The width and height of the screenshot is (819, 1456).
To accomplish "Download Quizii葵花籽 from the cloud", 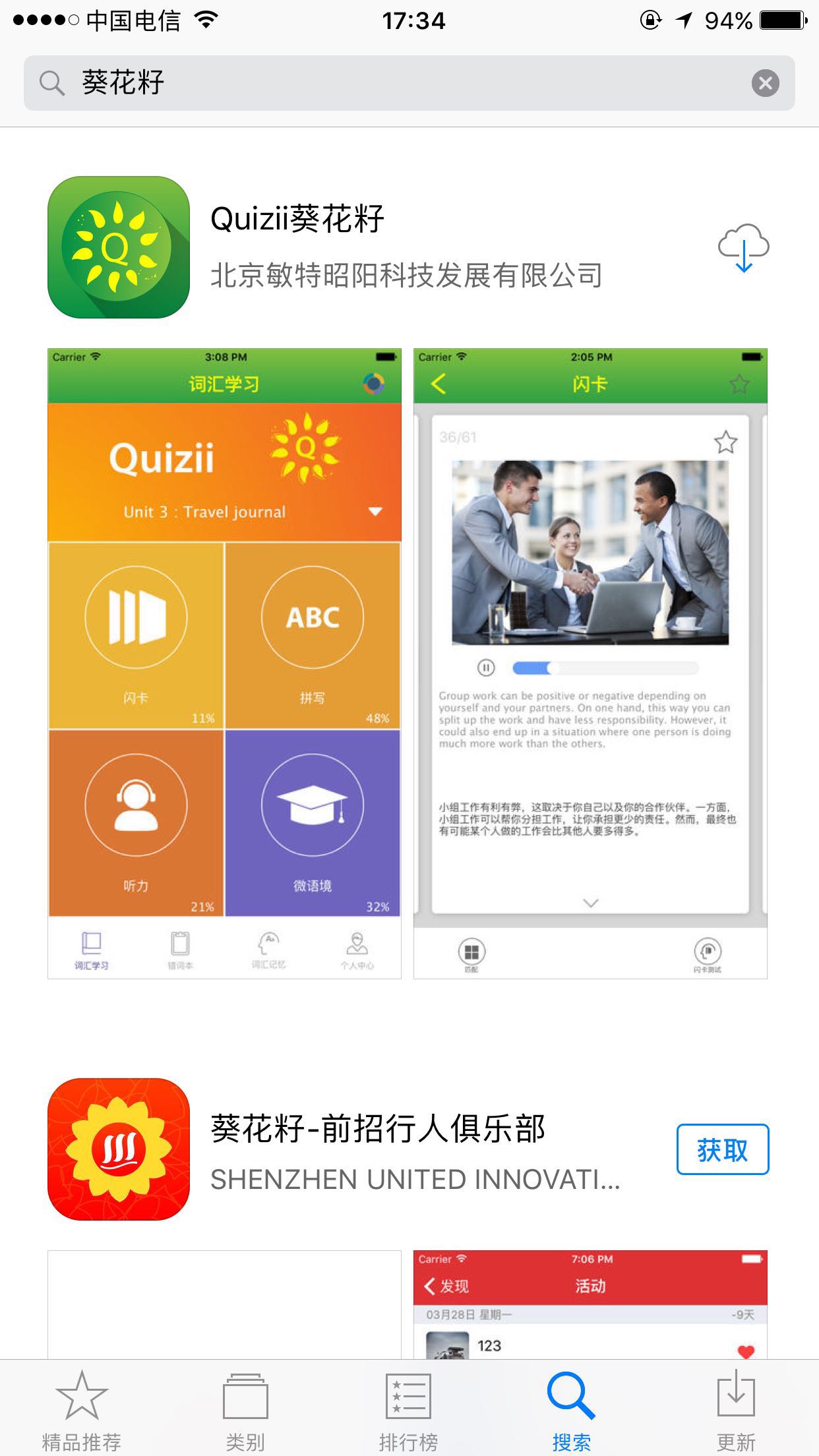I will pyautogui.click(x=743, y=248).
